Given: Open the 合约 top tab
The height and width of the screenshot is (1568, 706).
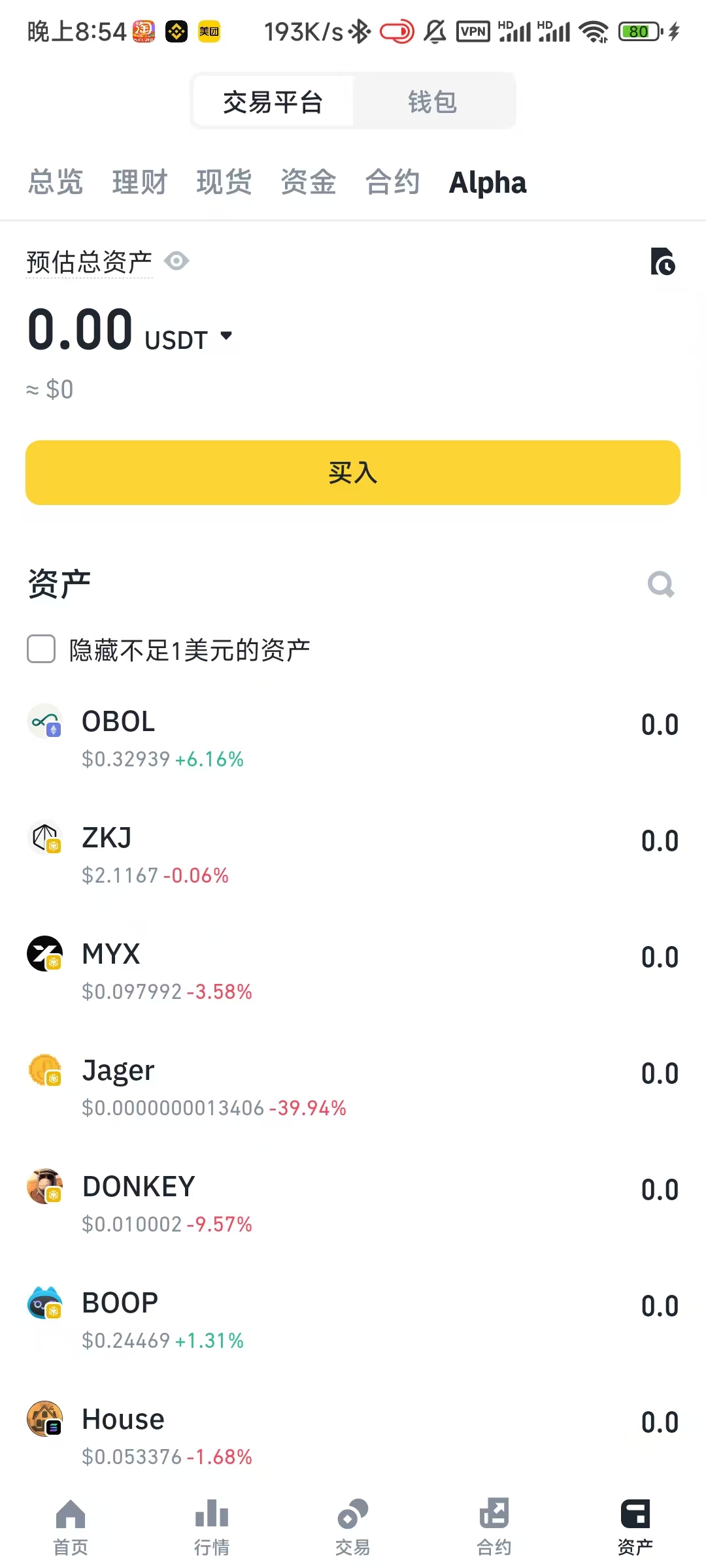Looking at the screenshot, I should tap(392, 182).
